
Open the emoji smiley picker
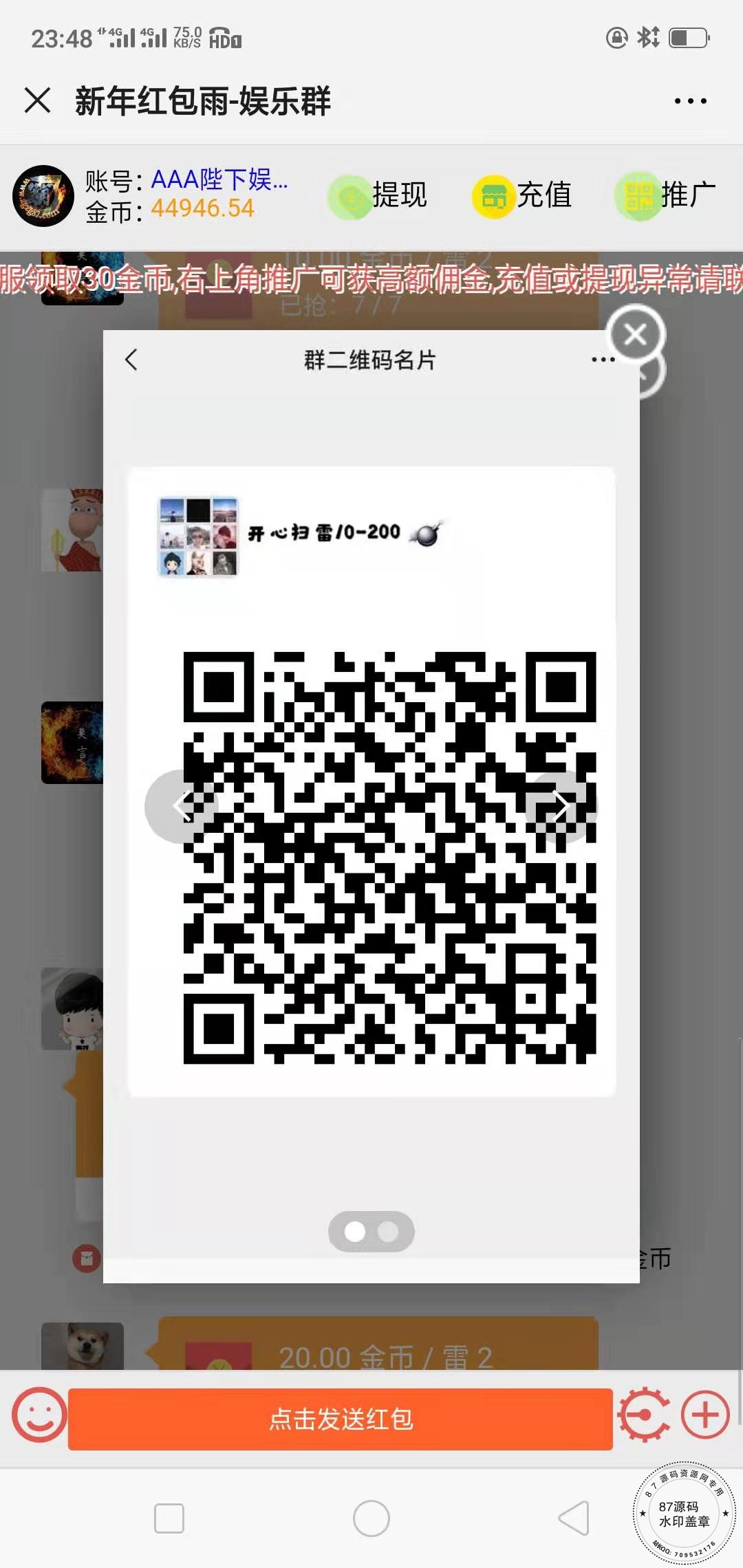tap(39, 1415)
